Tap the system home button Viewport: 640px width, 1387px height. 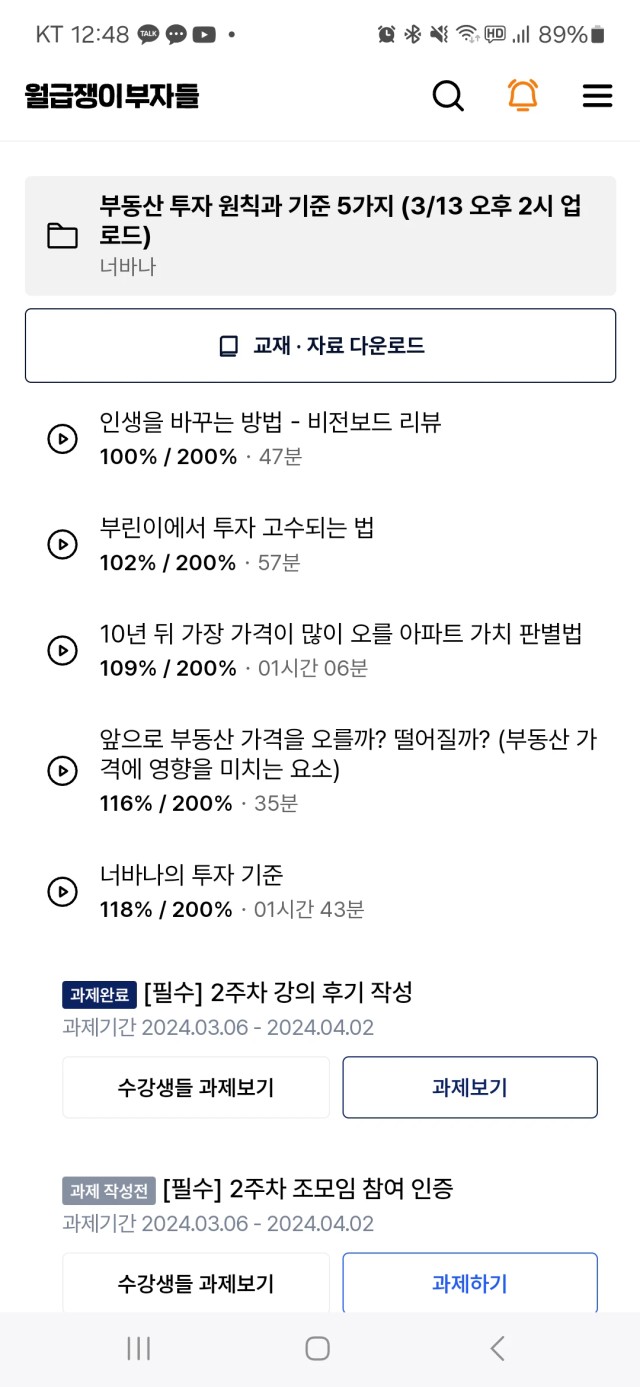coord(318,1348)
